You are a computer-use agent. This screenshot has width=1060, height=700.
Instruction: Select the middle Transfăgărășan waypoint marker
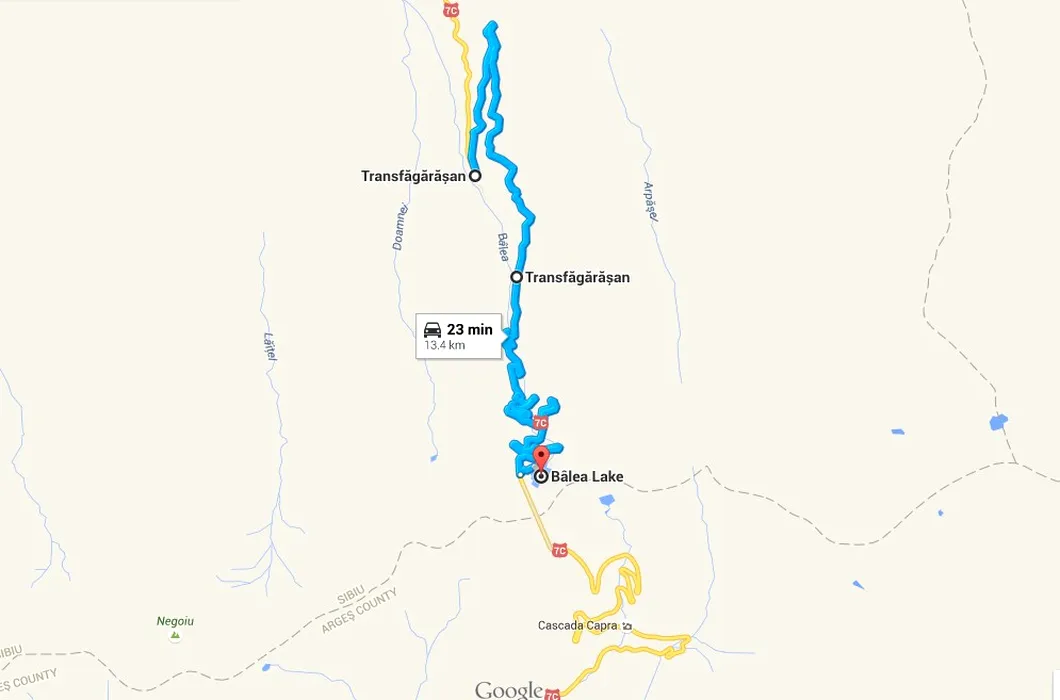(x=516, y=277)
